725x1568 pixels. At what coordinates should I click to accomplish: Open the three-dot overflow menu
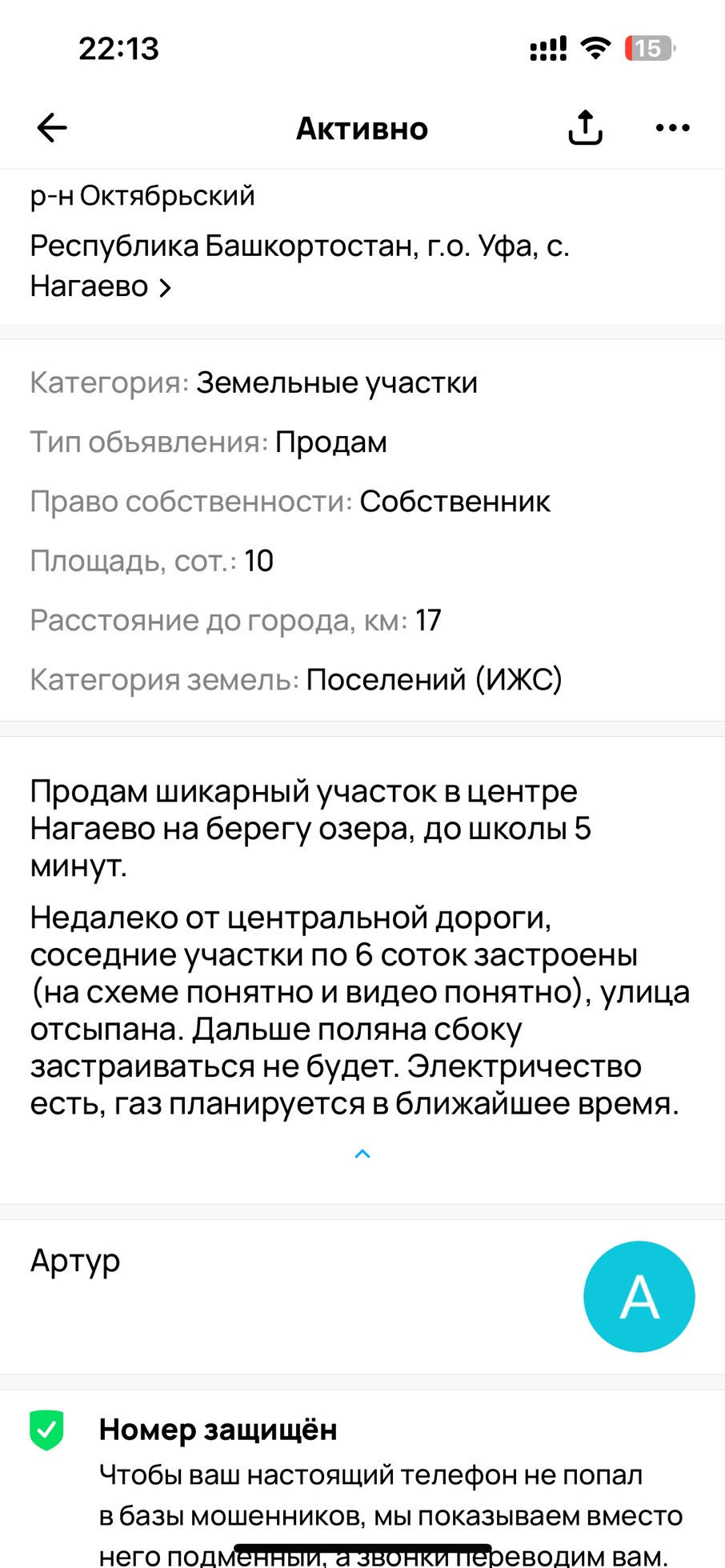[672, 128]
